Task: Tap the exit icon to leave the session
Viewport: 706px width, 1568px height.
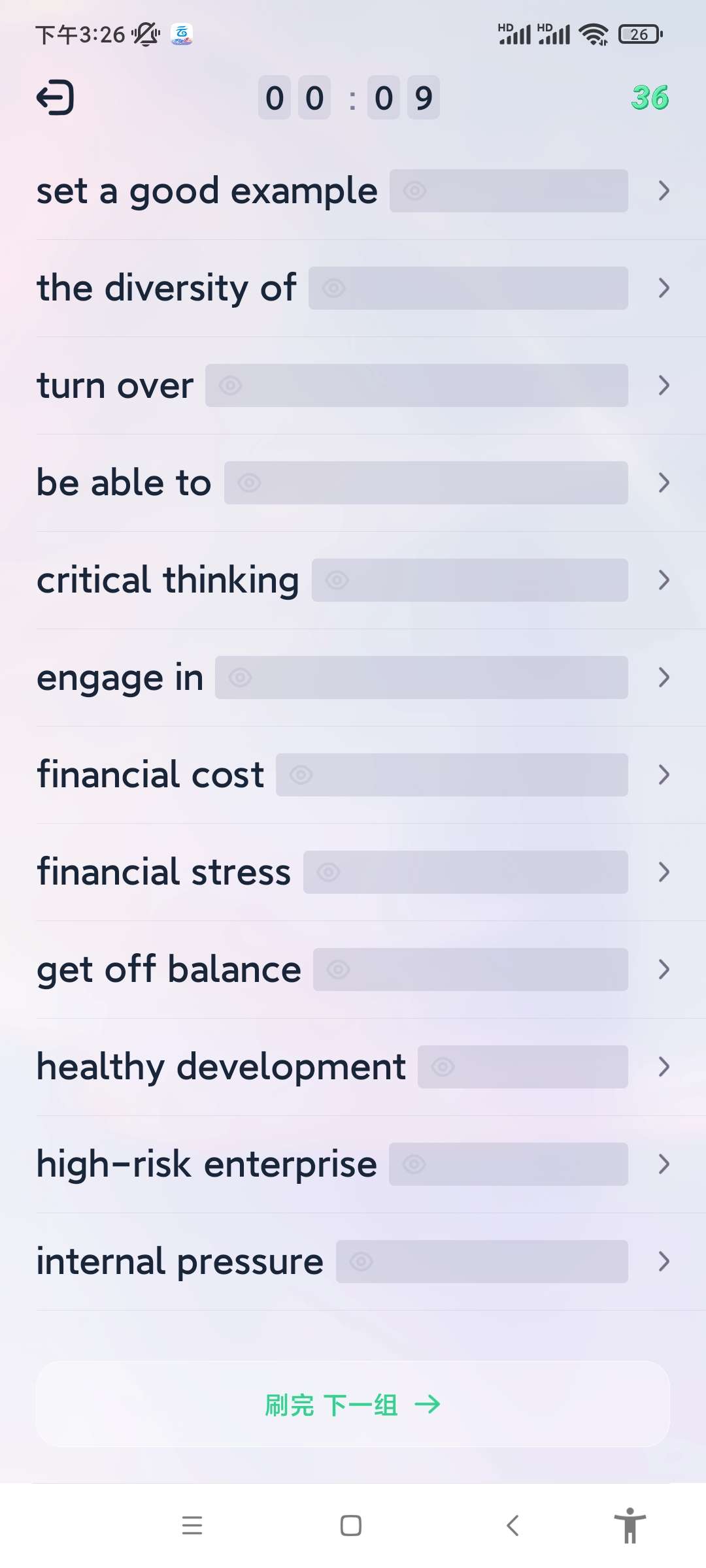Action: (55, 98)
